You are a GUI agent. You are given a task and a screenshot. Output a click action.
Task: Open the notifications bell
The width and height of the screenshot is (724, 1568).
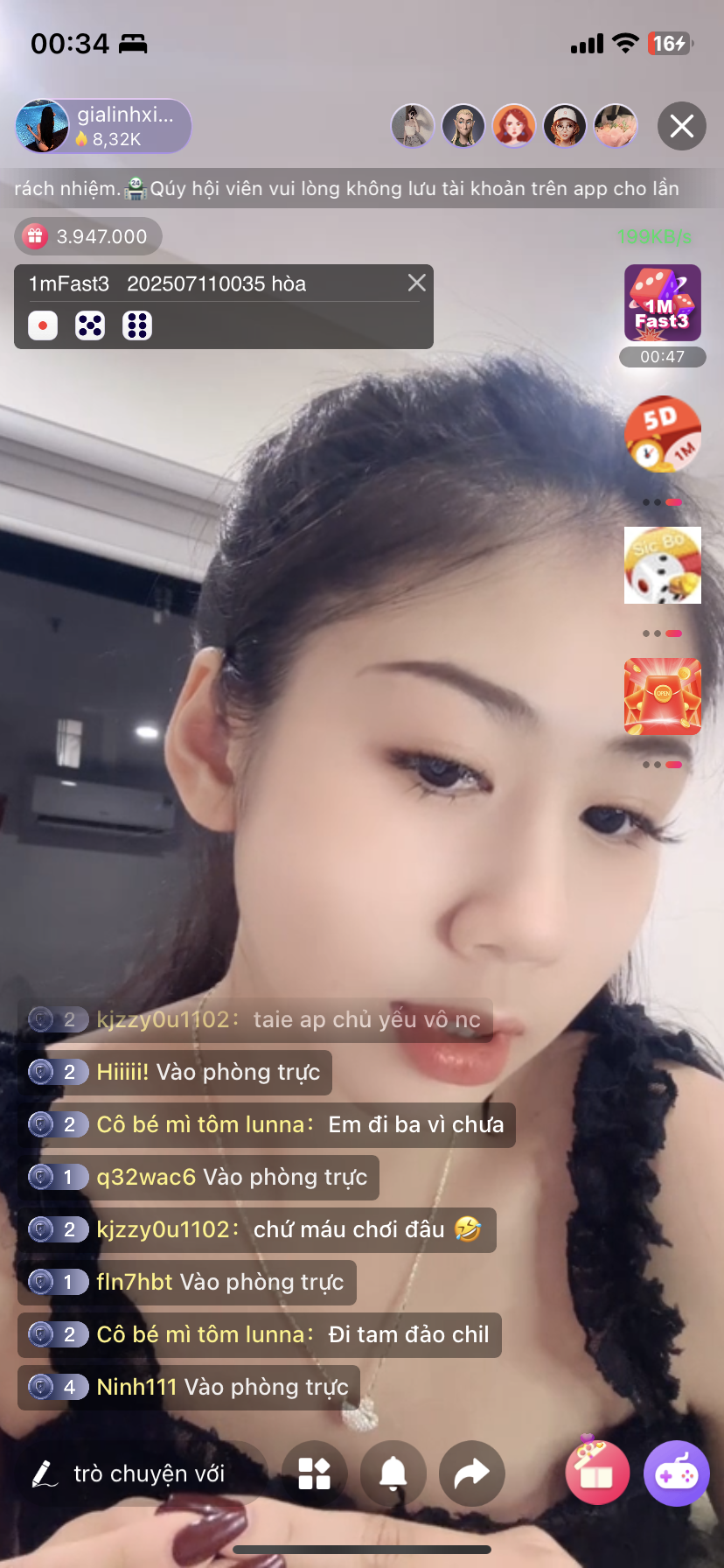point(393,1473)
